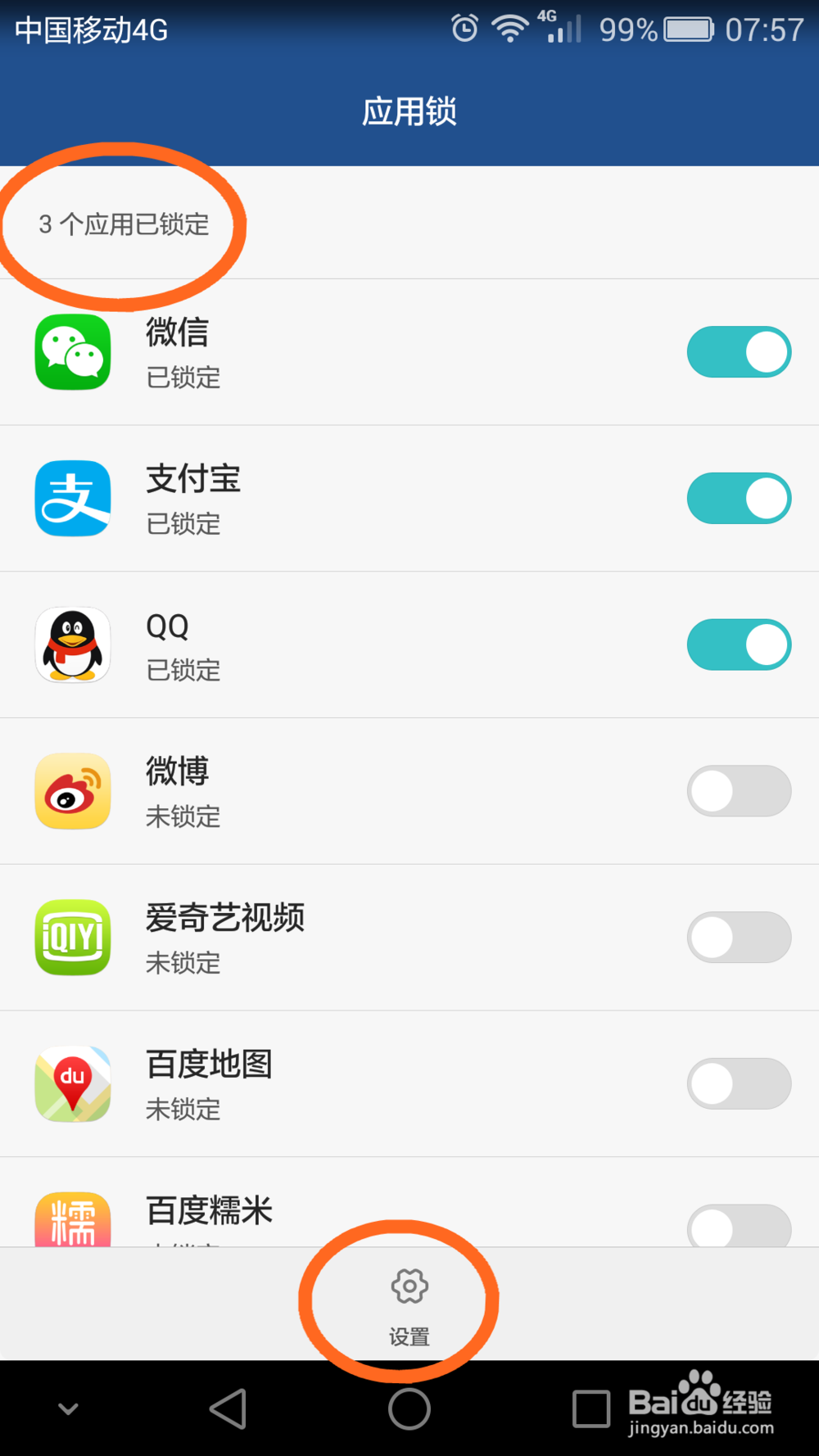819x1456 pixels.
Task: Select the Baidu Nuomi app icon
Action: (72, 1220)
